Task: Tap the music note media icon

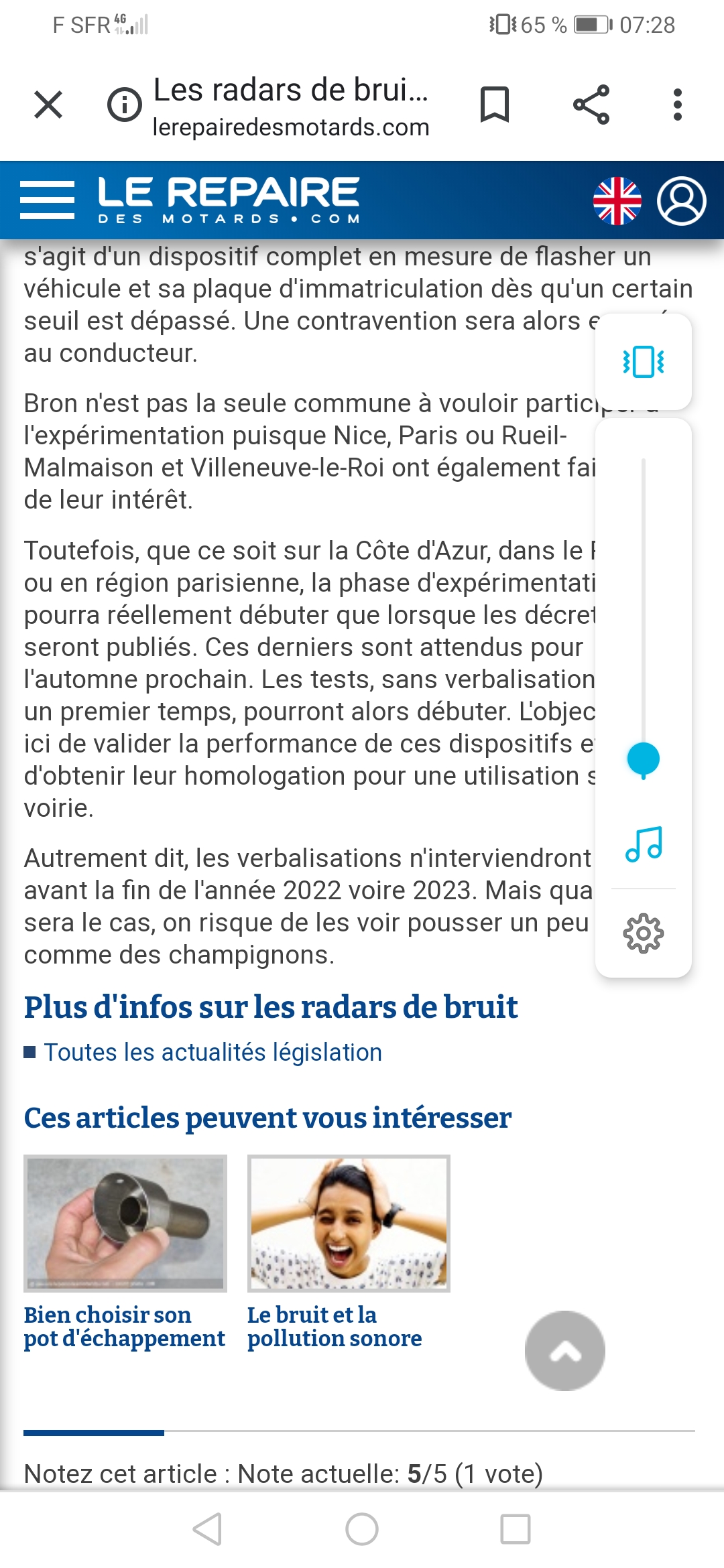Action: (x=644, y=844)
